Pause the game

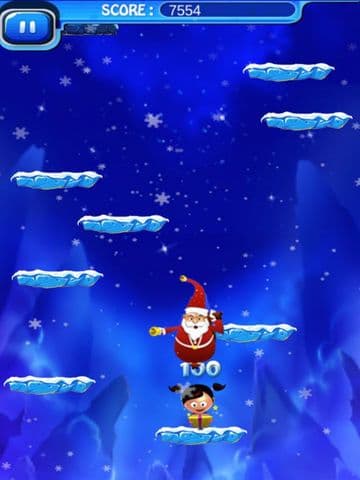(x=28, y=28)
